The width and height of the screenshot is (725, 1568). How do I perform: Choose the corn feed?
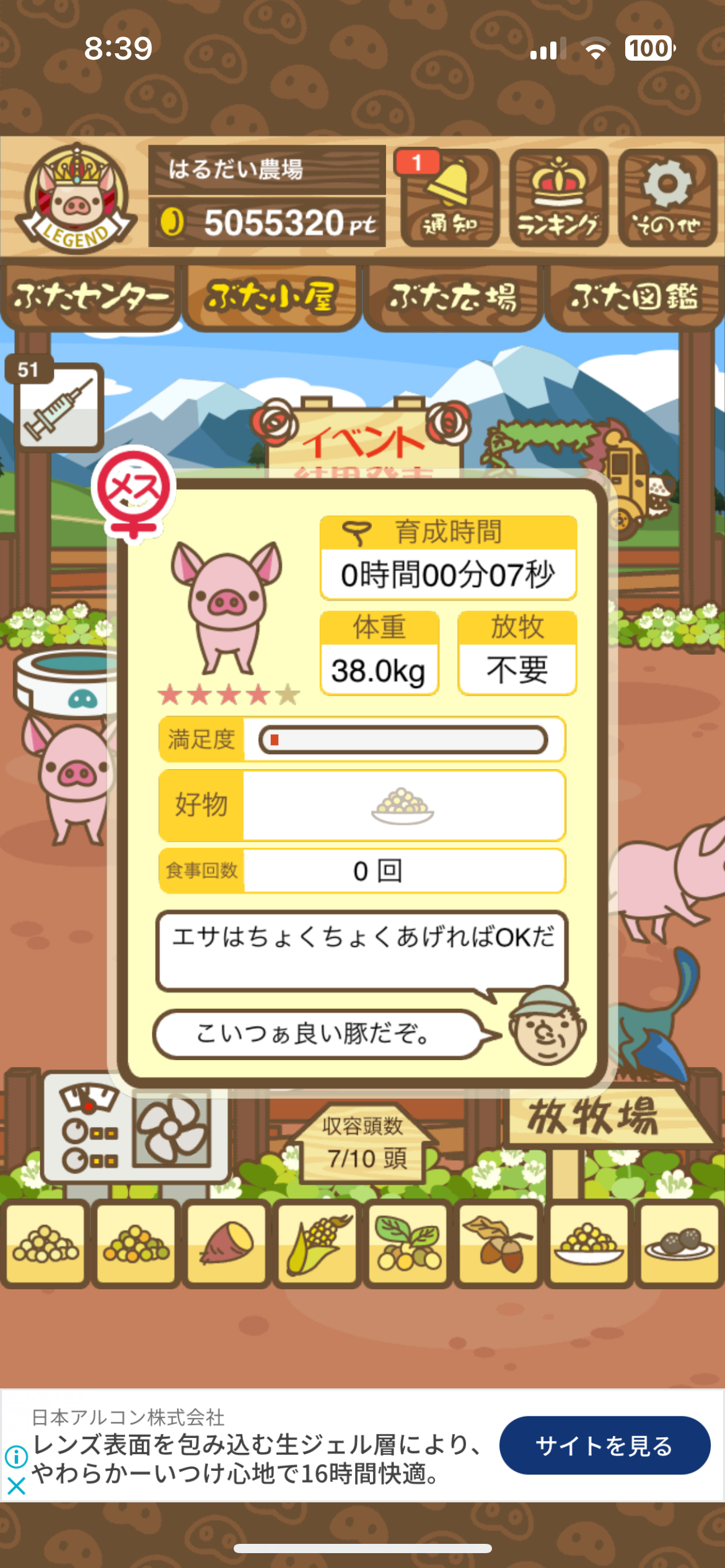point(317,1243)
